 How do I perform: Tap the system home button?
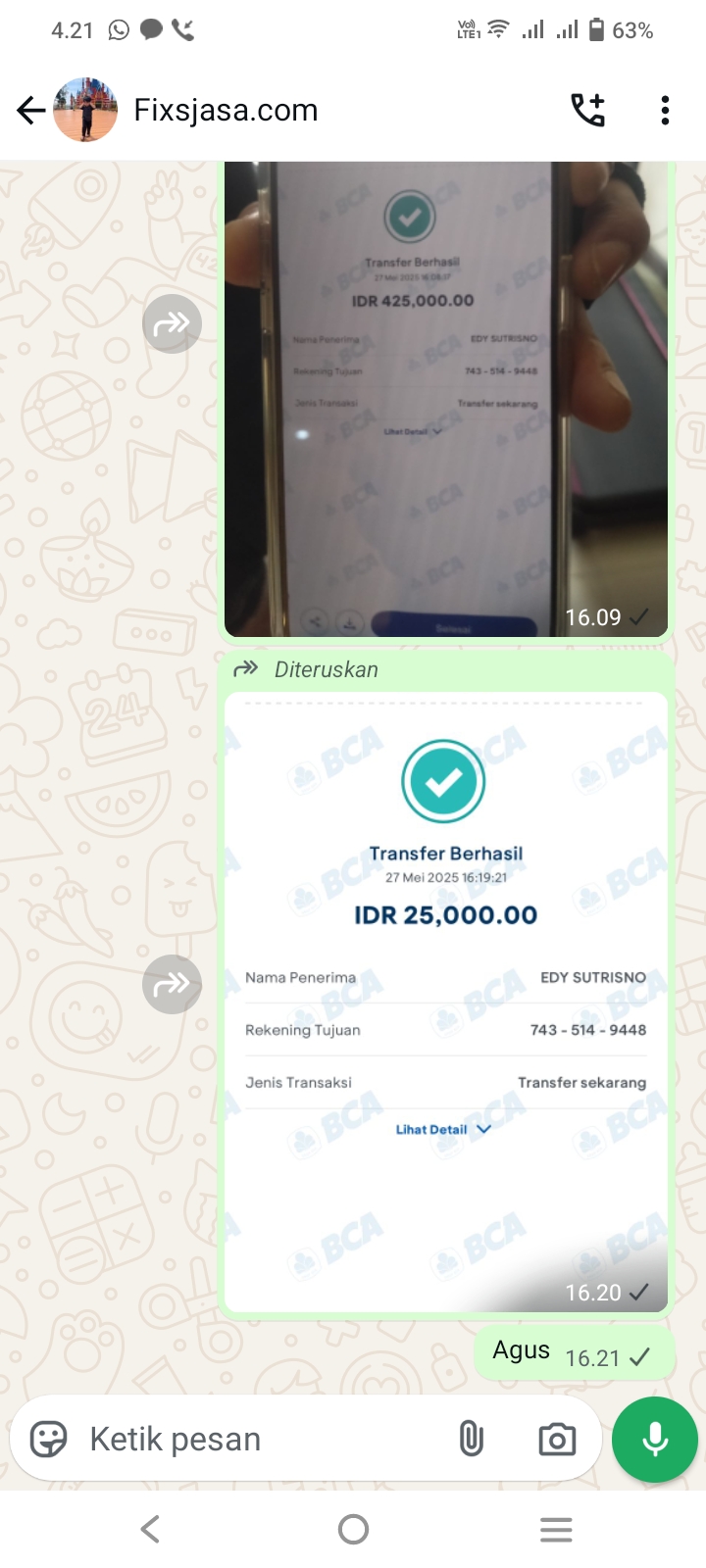[353, 1529]
